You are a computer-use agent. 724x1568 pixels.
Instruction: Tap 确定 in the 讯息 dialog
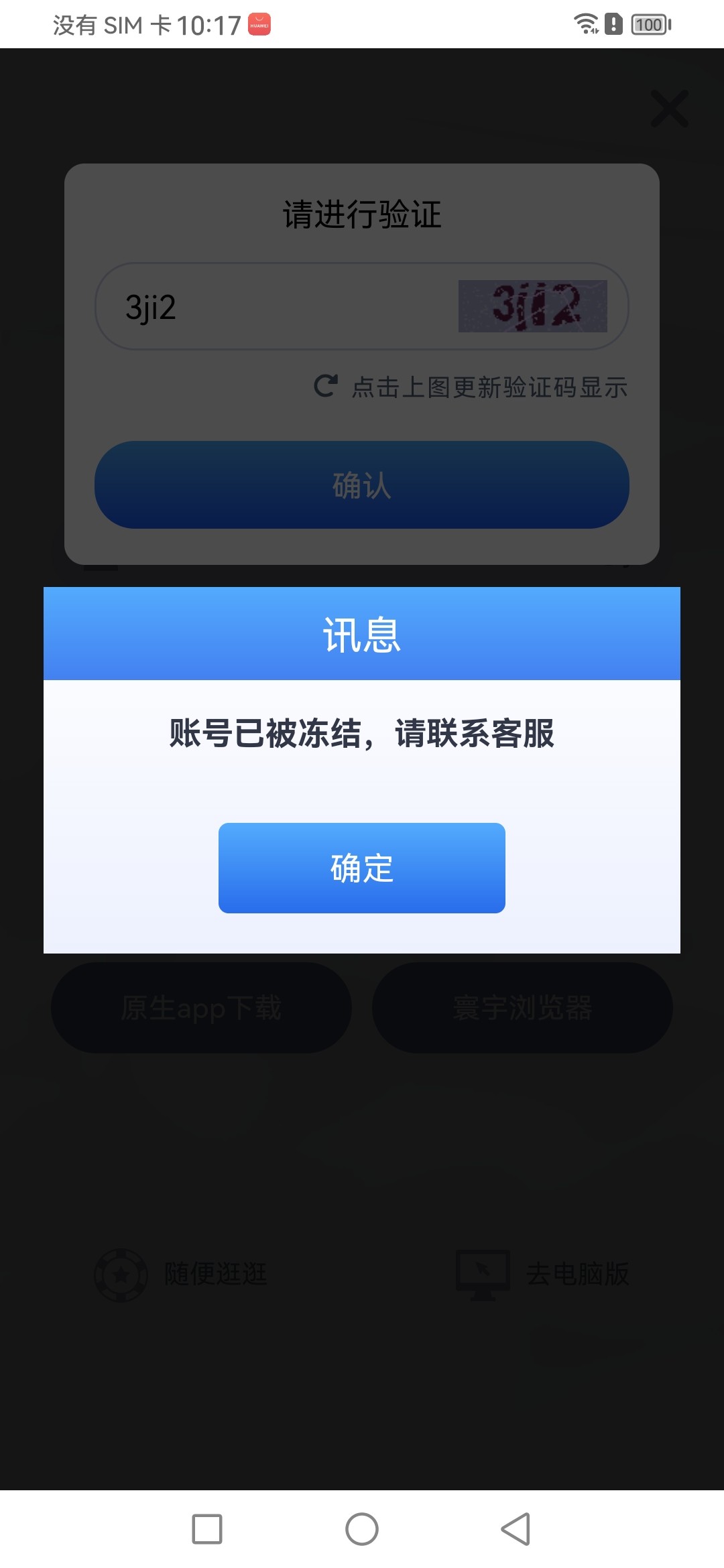(x=361, y=868)
